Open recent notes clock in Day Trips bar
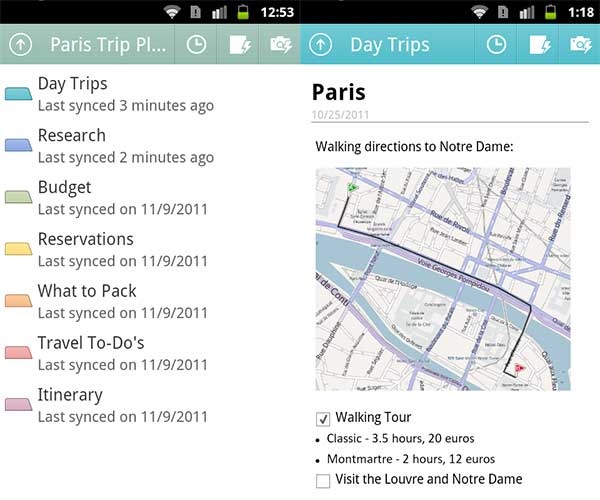 point(496,45)
